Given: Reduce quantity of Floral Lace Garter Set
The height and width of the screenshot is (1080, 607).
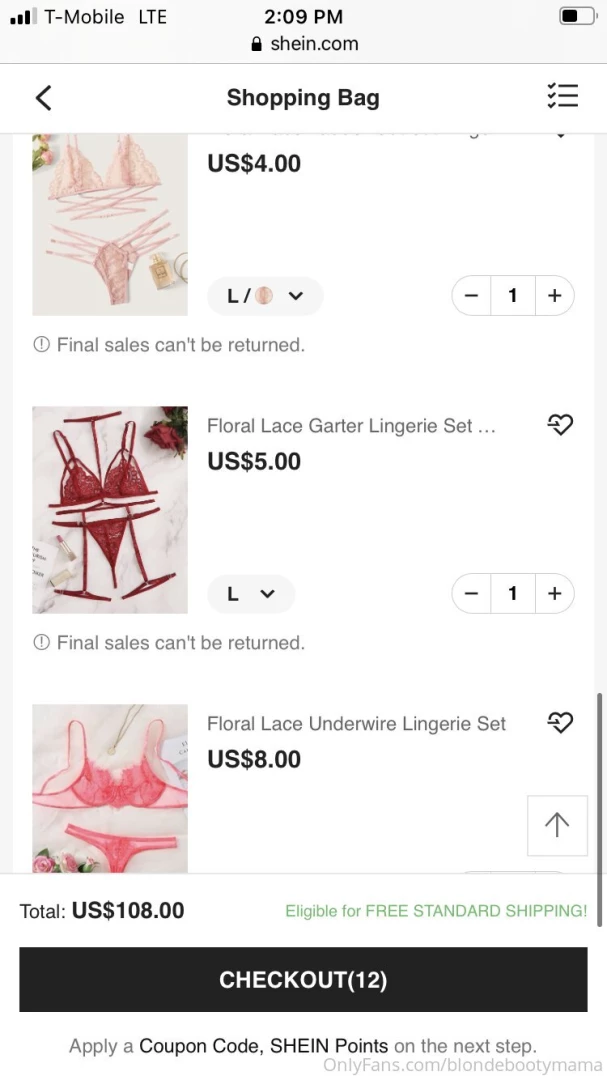Looking at the screenshot, I should click(x=472, y=594).
